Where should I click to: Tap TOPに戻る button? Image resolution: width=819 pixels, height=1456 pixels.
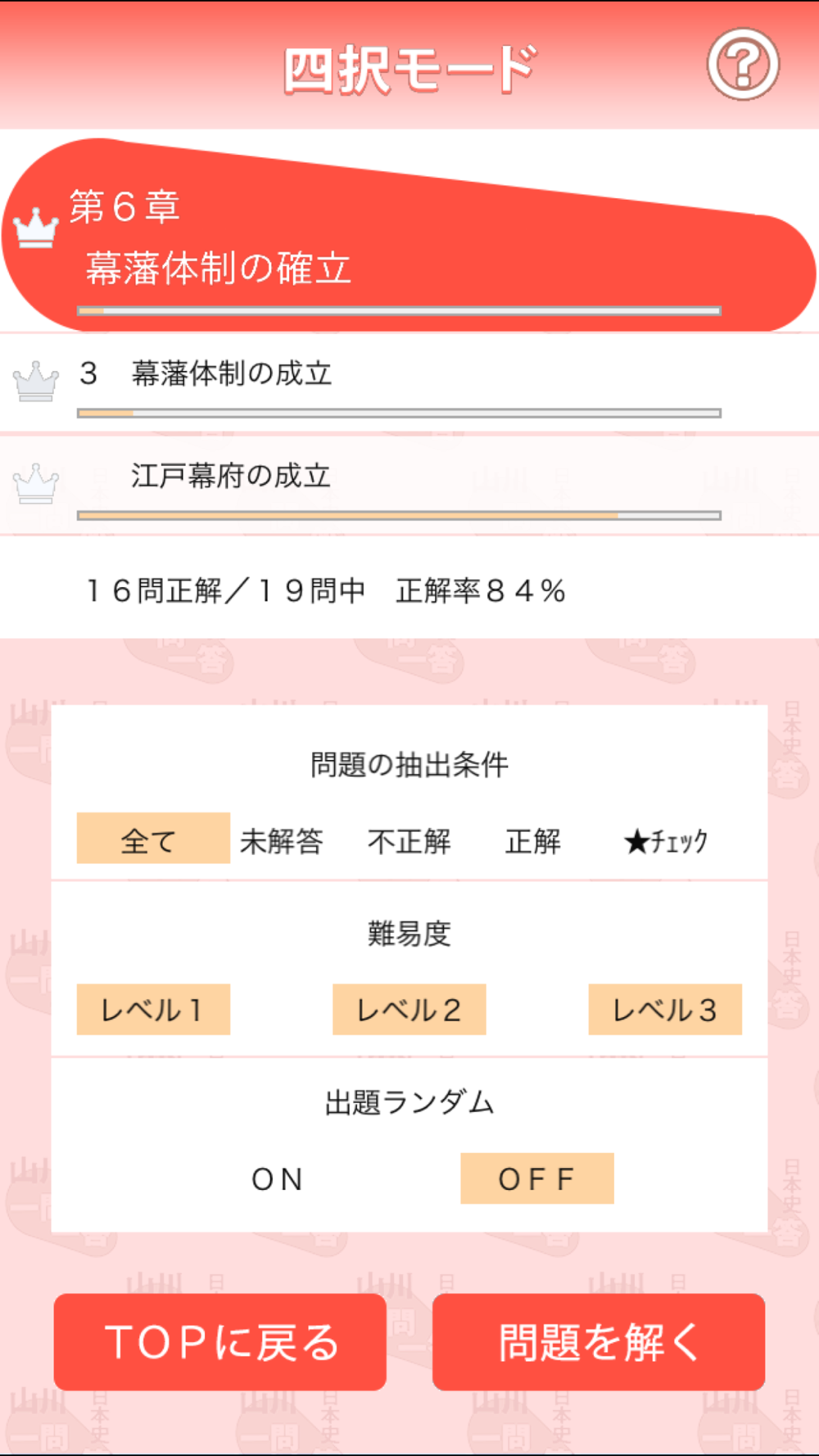(x=220, y=1342)
